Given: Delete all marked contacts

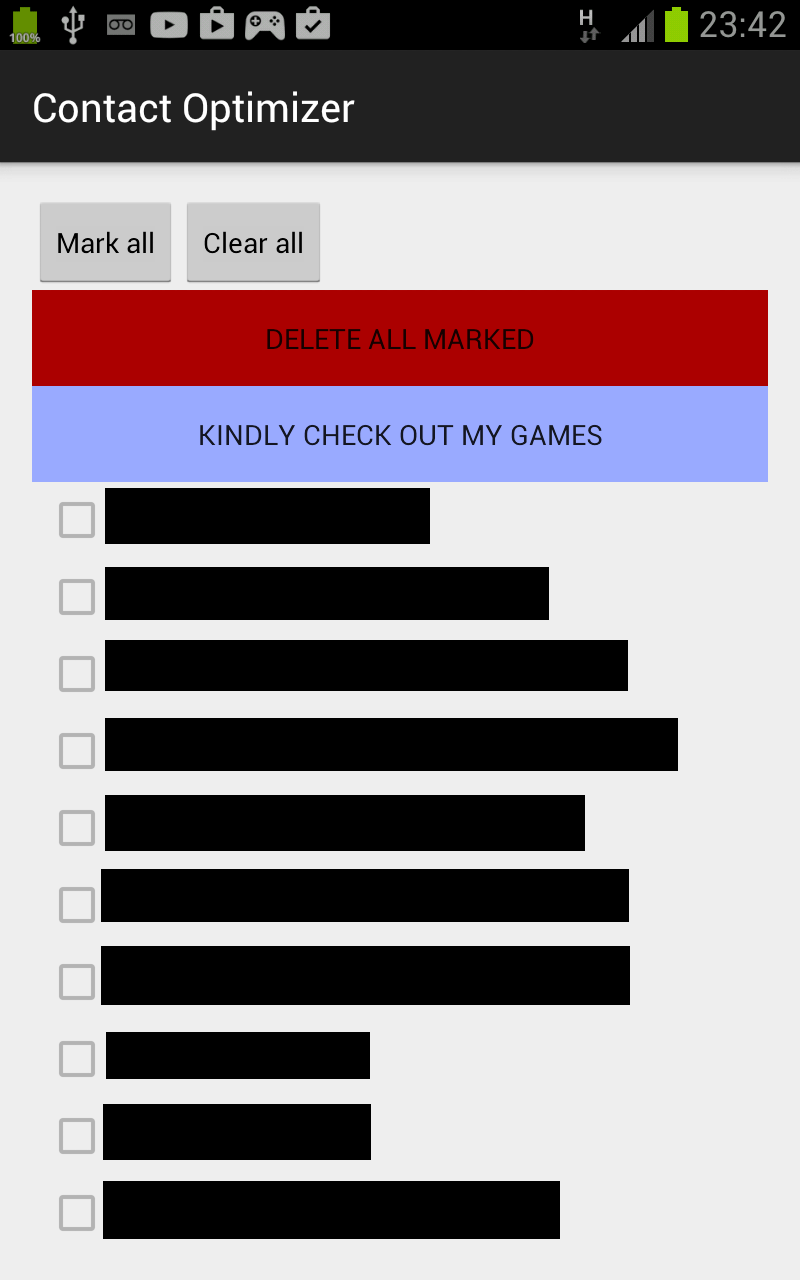Looking at the screenshot, I should pos(400,339).
